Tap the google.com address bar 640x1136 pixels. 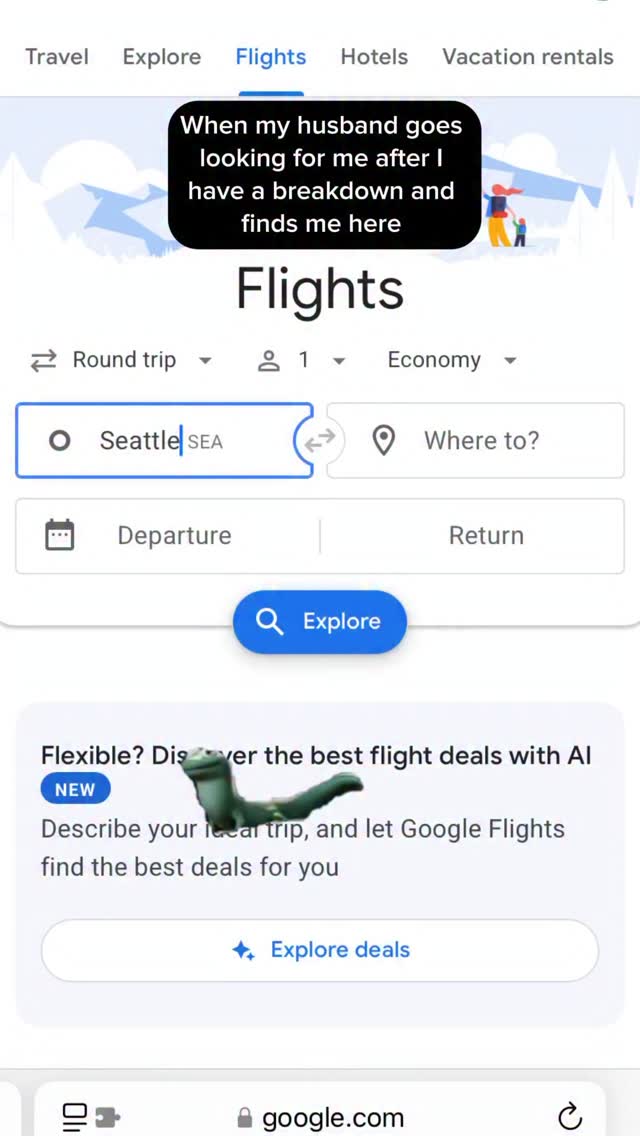[x=320, y=1117]
